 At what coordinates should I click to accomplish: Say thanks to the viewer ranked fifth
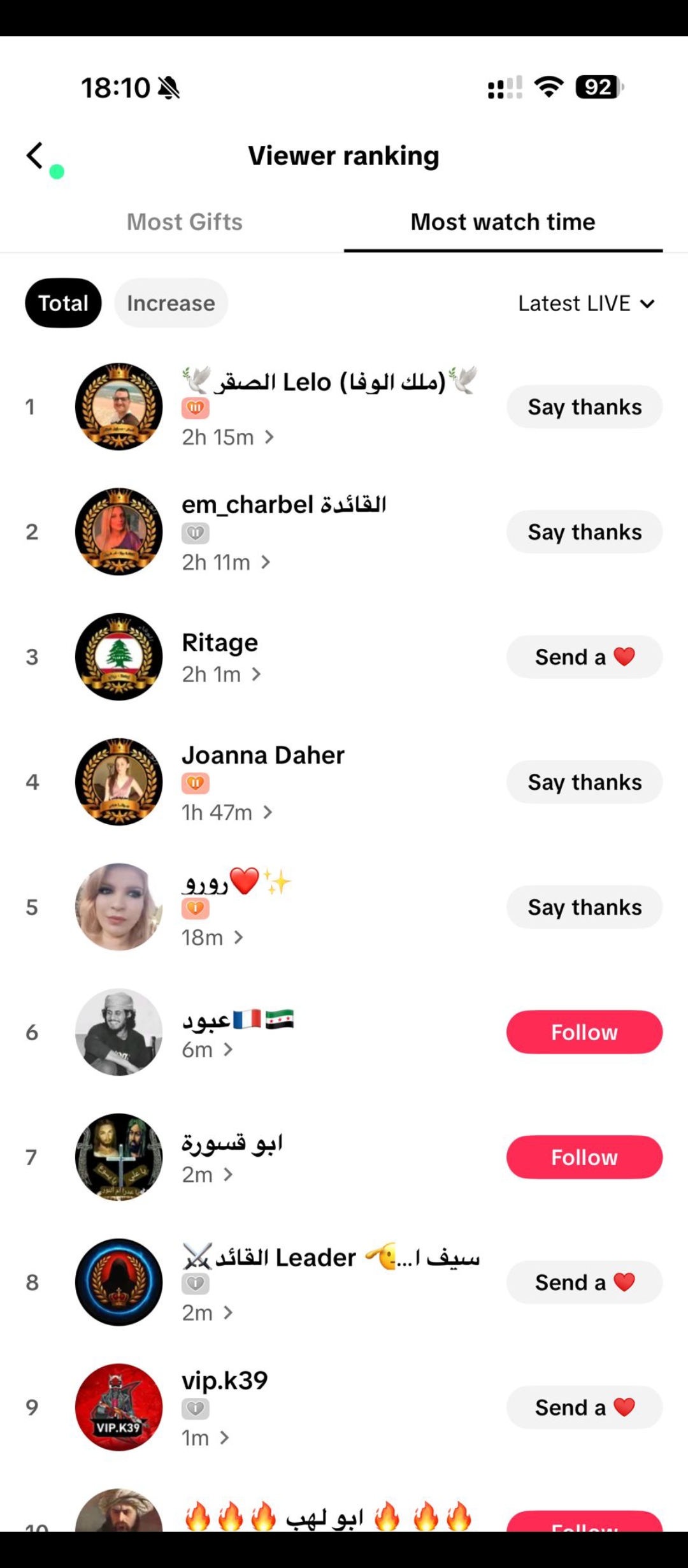pyautogui.click(x=584, y=907)
